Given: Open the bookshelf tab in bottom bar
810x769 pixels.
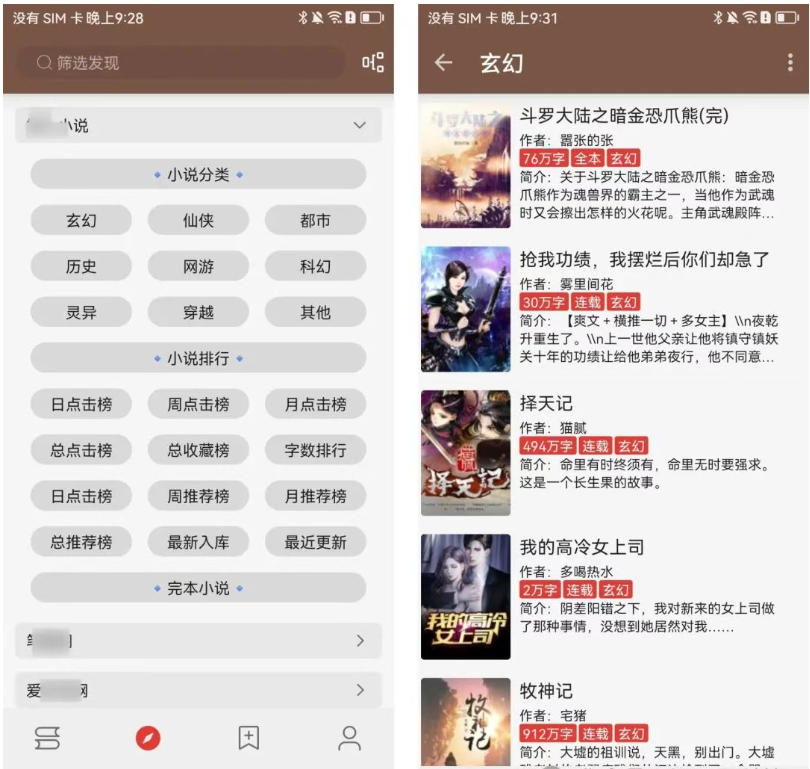Looking at the screenshot, I should click(48, 739).
